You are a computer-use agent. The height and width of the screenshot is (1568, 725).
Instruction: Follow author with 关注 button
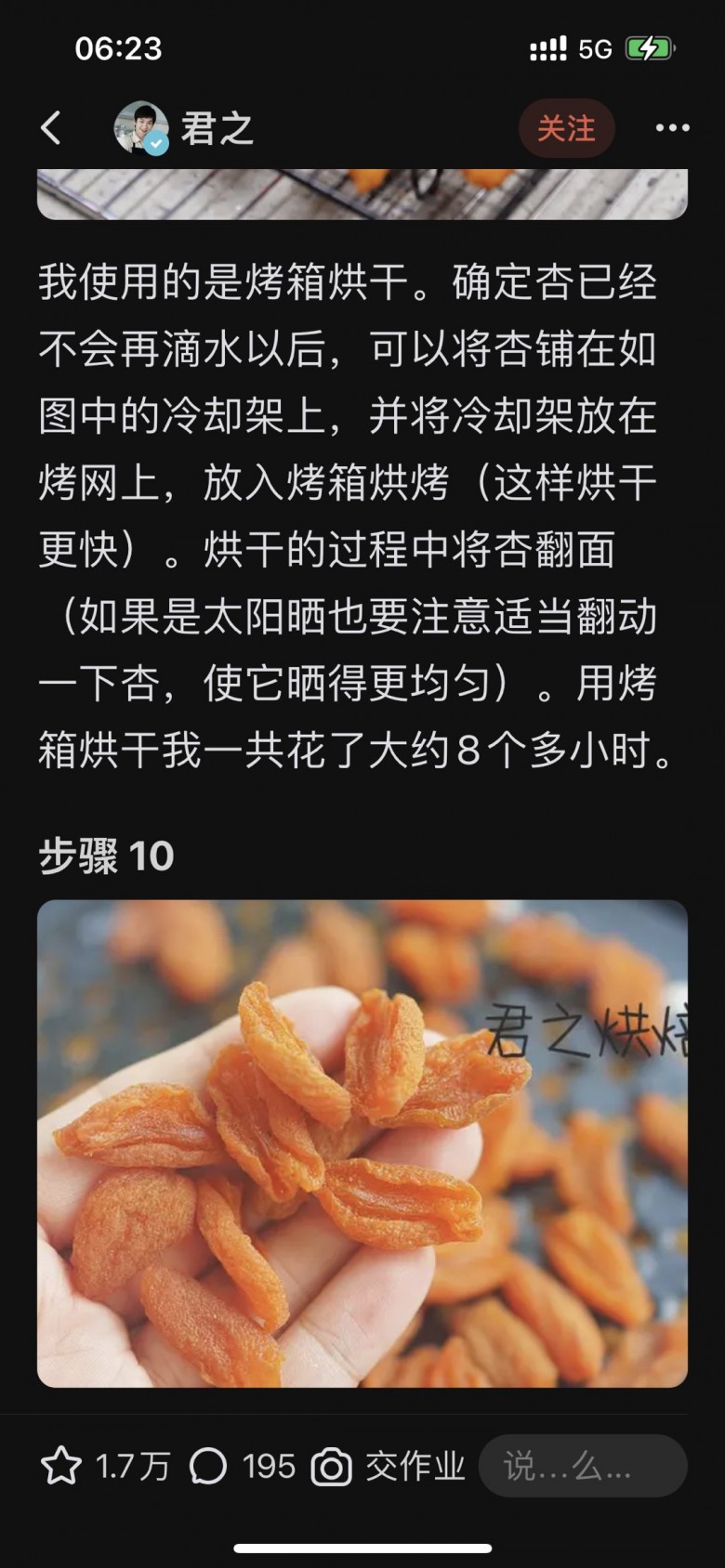click(566, 128)
